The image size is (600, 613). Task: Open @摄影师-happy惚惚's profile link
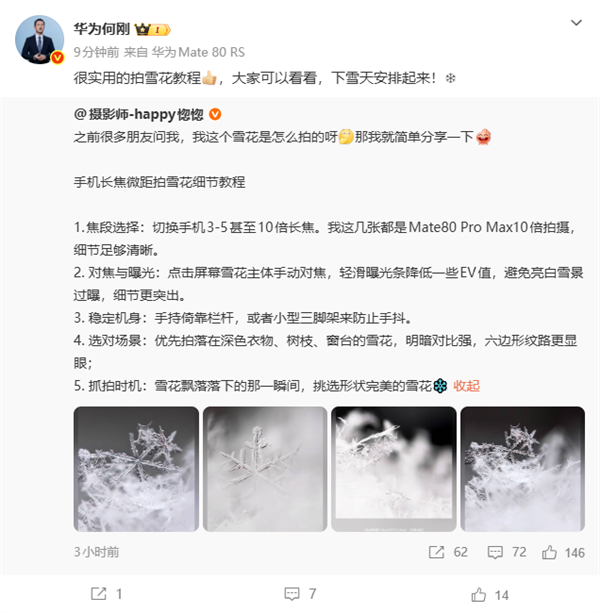[140, 114]
